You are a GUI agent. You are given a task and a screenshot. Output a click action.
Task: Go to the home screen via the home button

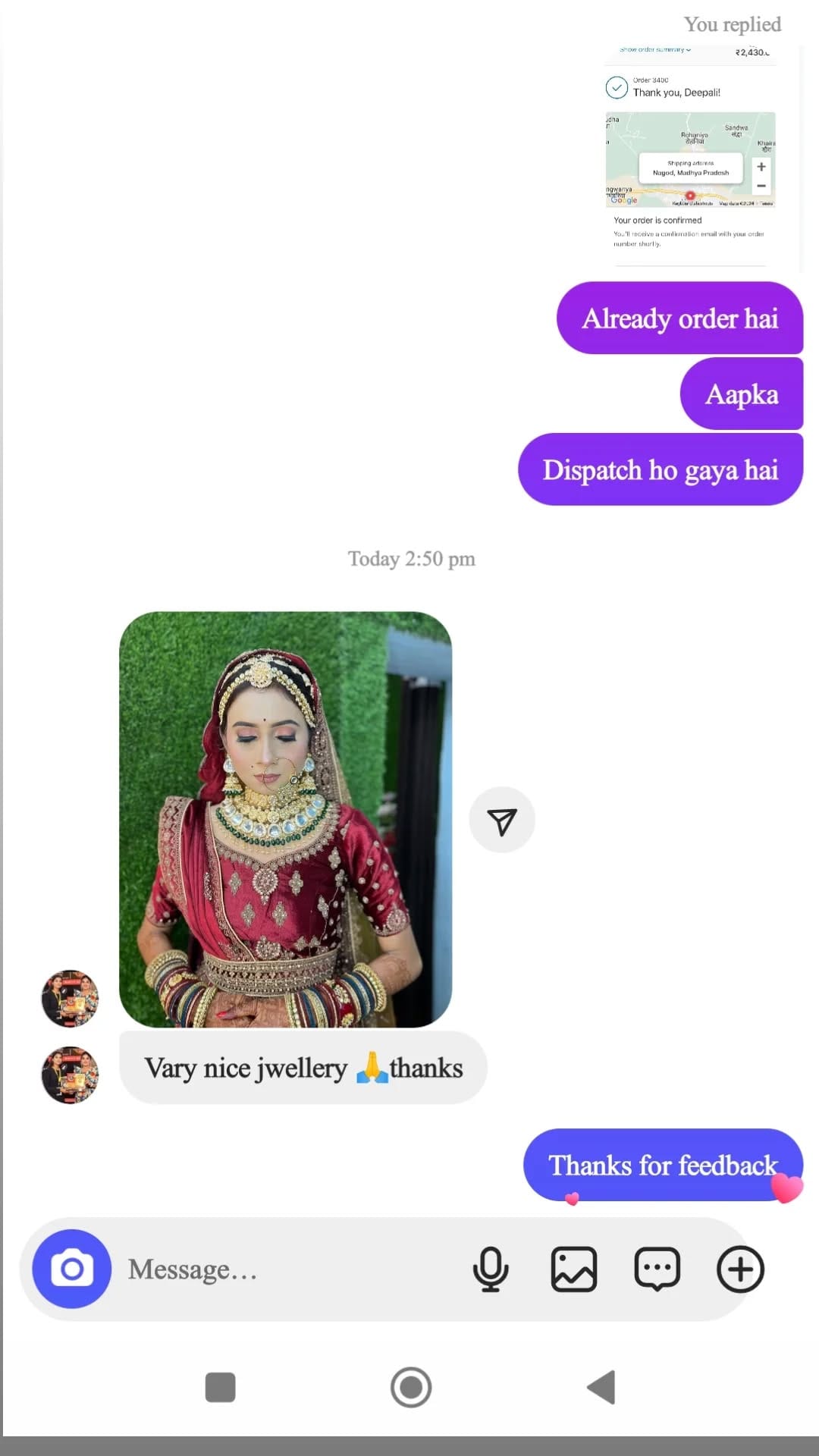pos(411,1387)
